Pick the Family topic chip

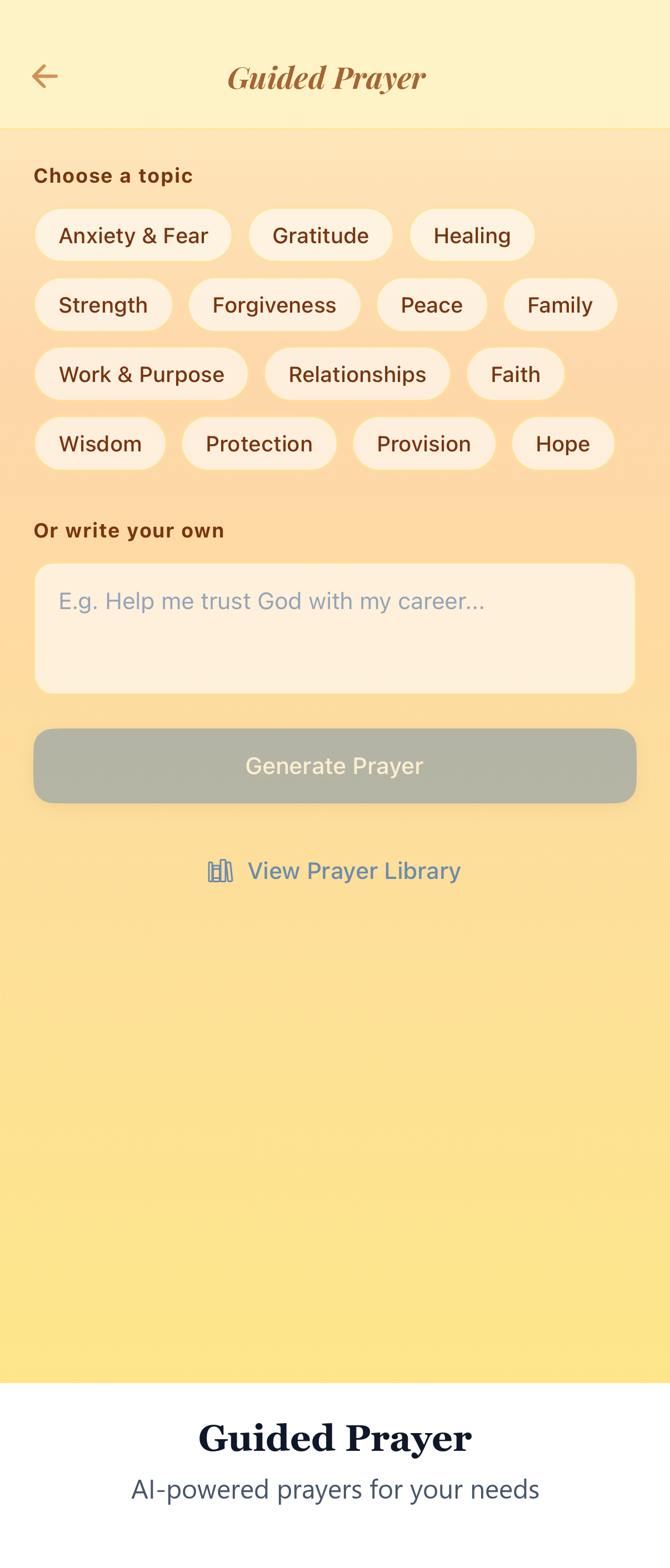(x=560, y=304)
